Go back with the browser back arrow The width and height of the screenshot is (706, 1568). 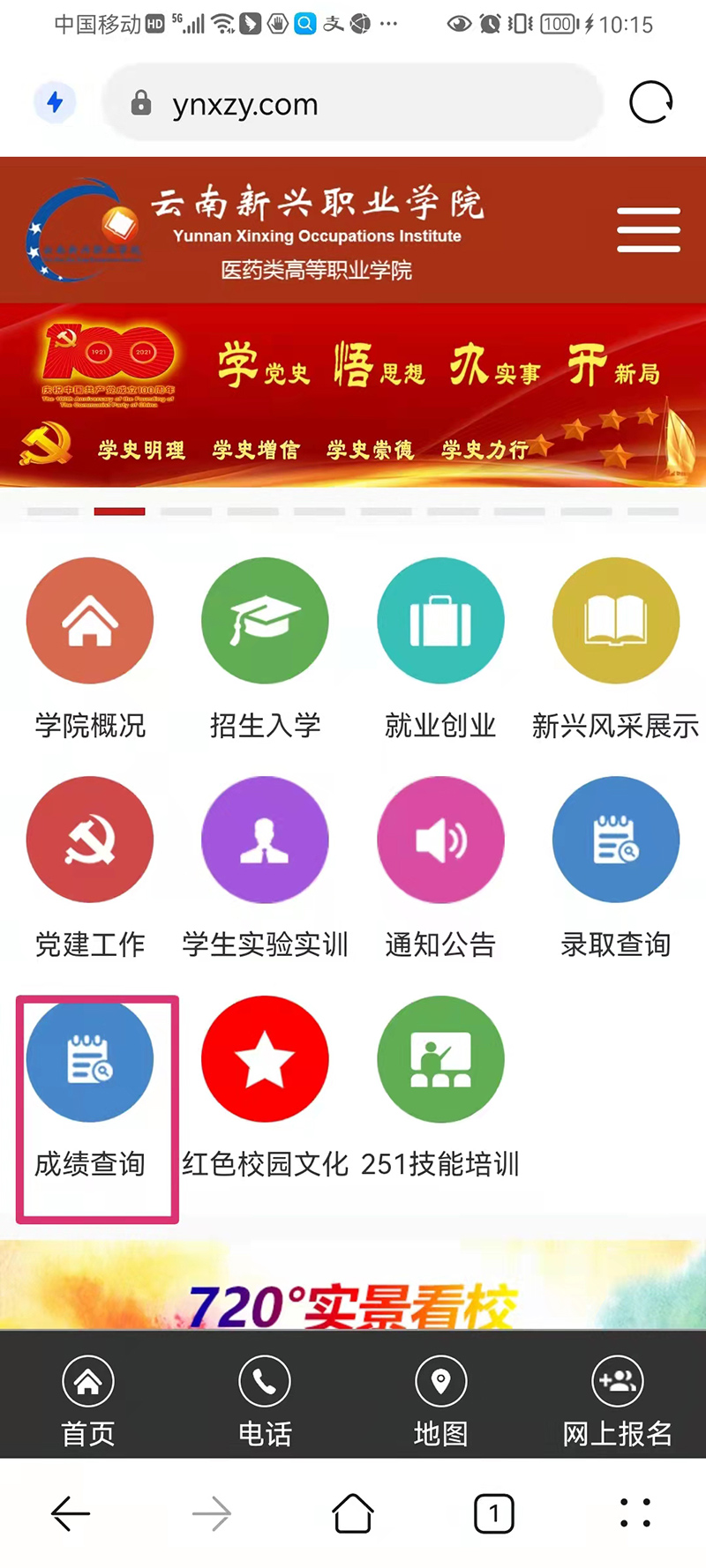pos(71,1513)
